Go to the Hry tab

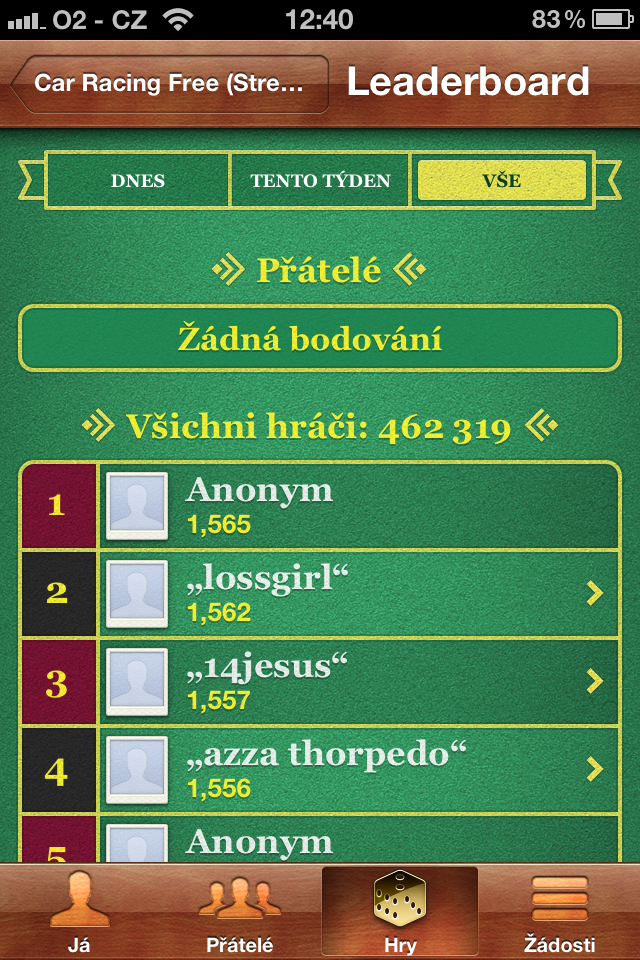tap(399, 912)
